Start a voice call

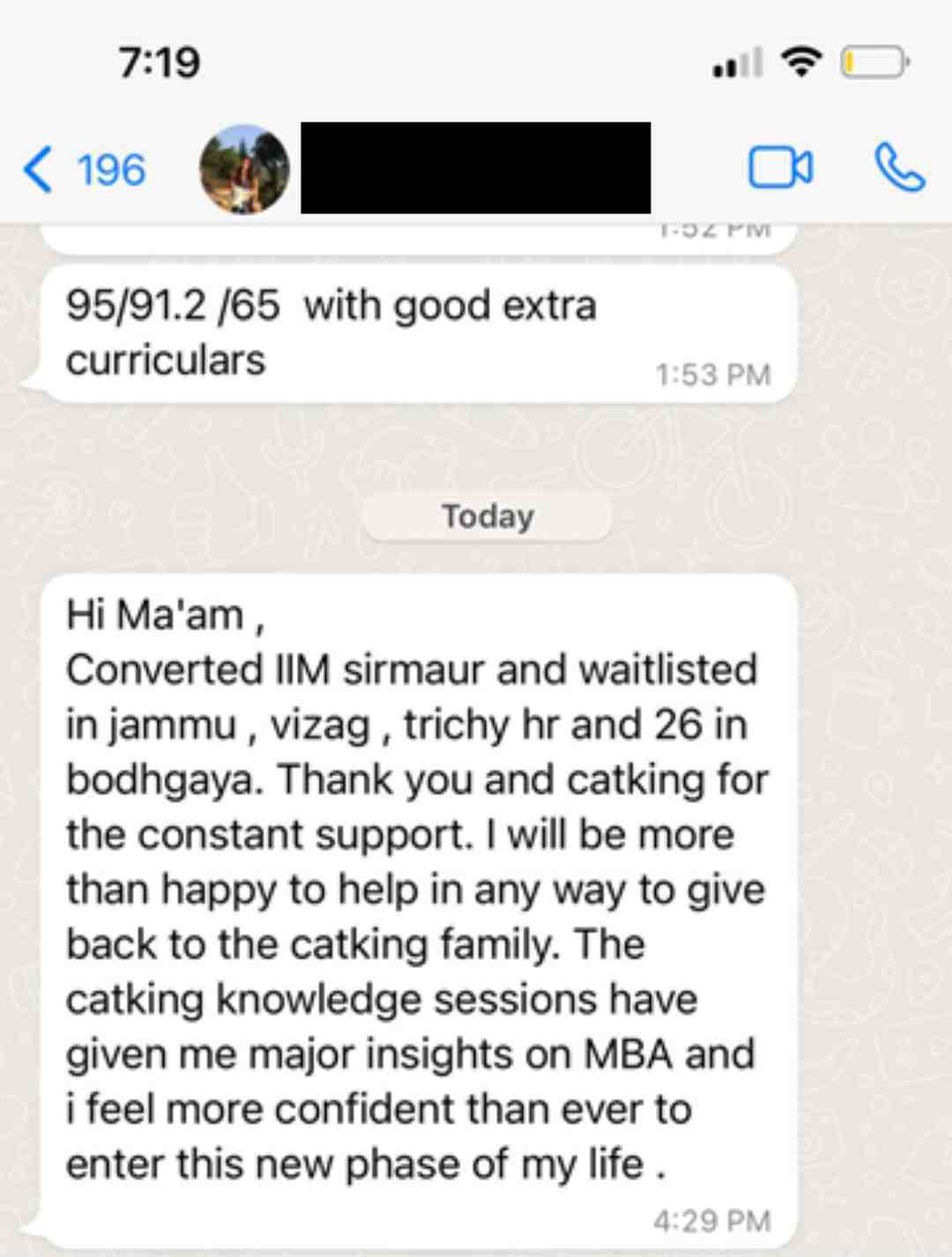[x=899, y=168]
